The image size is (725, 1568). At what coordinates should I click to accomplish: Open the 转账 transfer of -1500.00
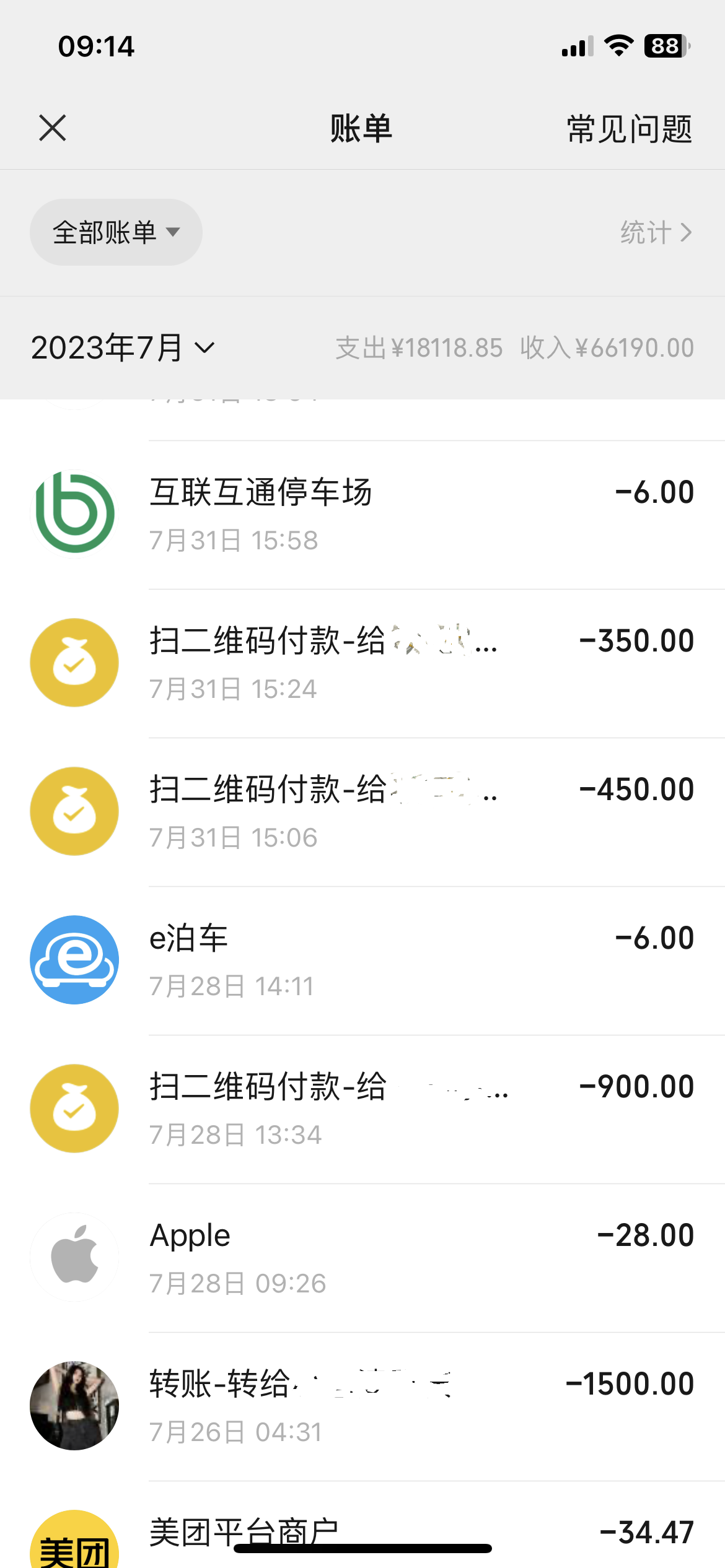(x=421, y=1406)
